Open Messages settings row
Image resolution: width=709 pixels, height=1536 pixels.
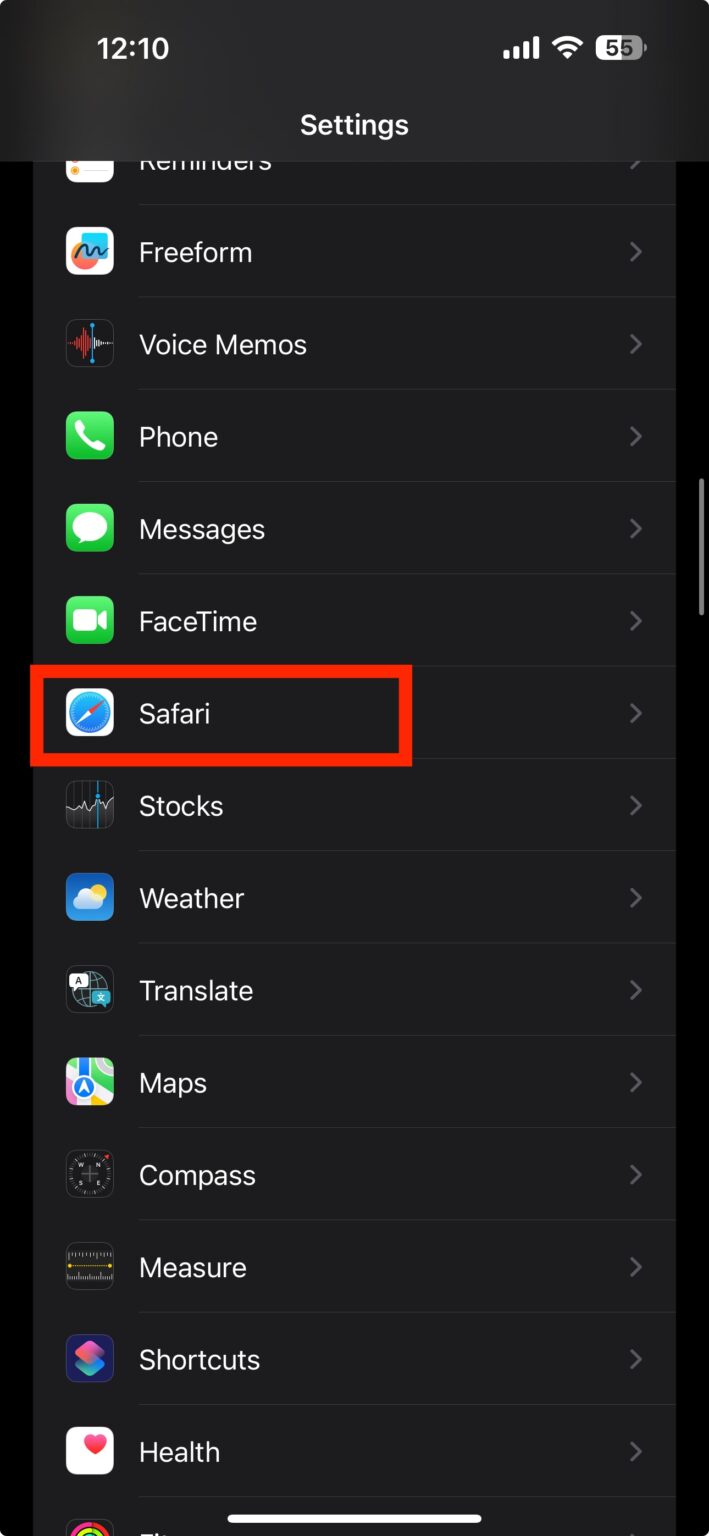click(354, 529)
